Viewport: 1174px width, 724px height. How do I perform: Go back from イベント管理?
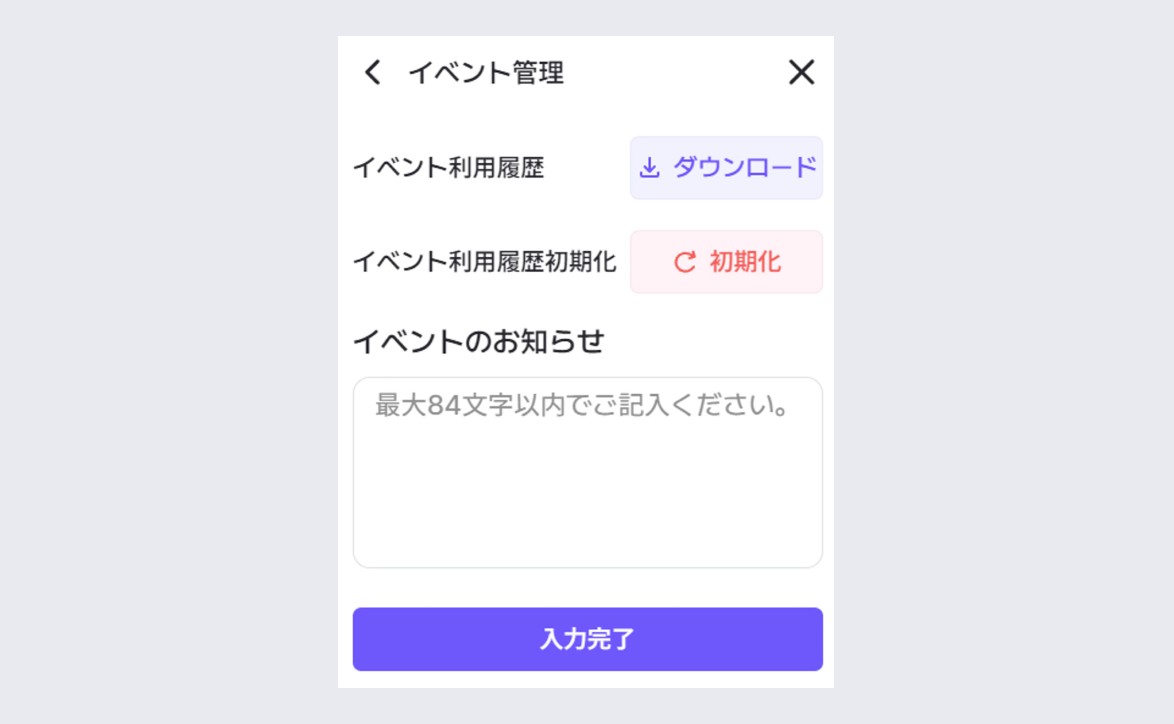(373, 72)
